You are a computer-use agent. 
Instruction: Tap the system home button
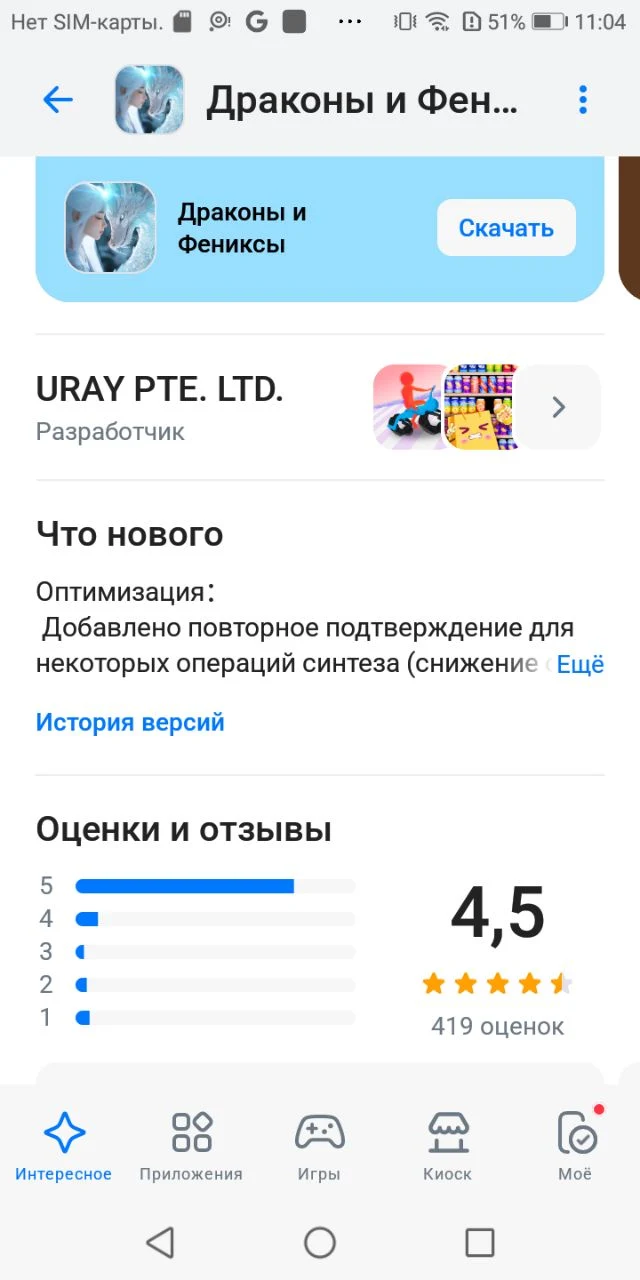pyautogui.click(x=320, y=1242)
